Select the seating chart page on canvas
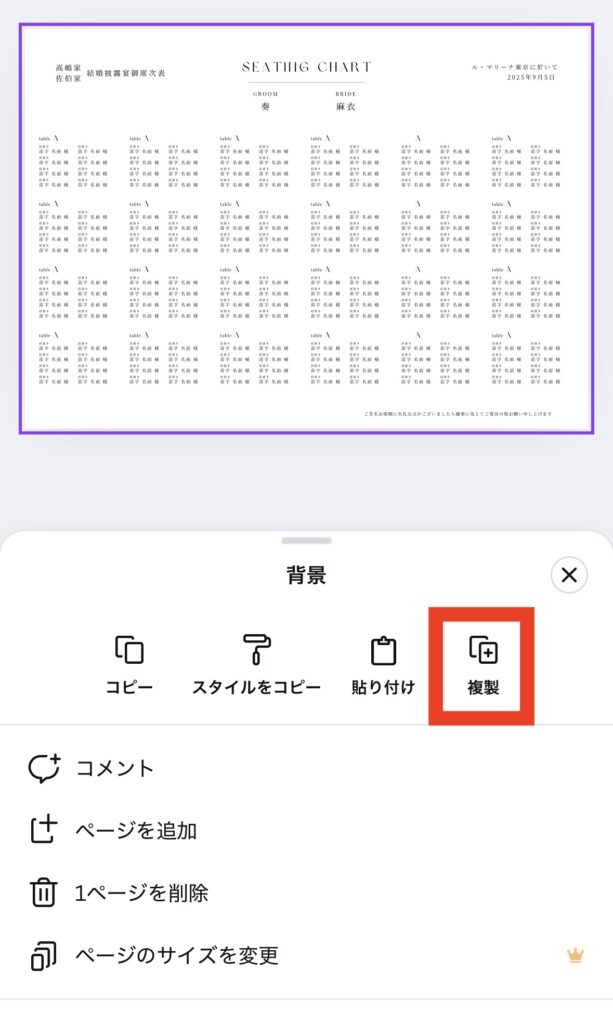 [x=306, y=228]
